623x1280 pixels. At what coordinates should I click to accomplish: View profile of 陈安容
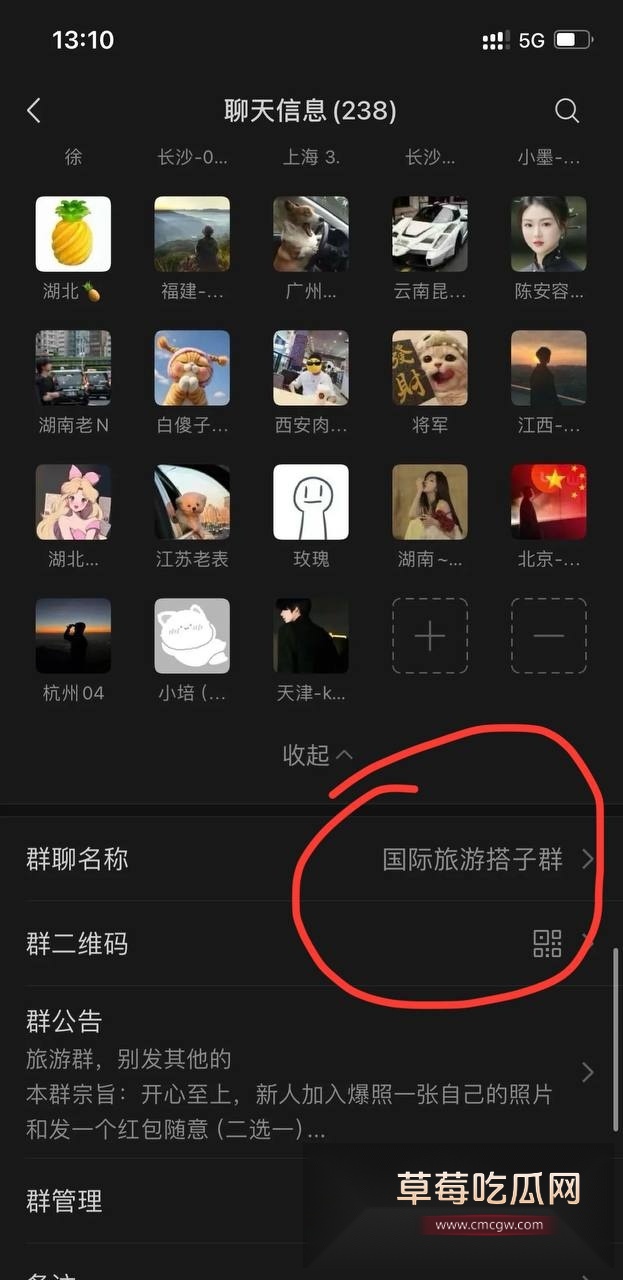(x=548, y=234)
